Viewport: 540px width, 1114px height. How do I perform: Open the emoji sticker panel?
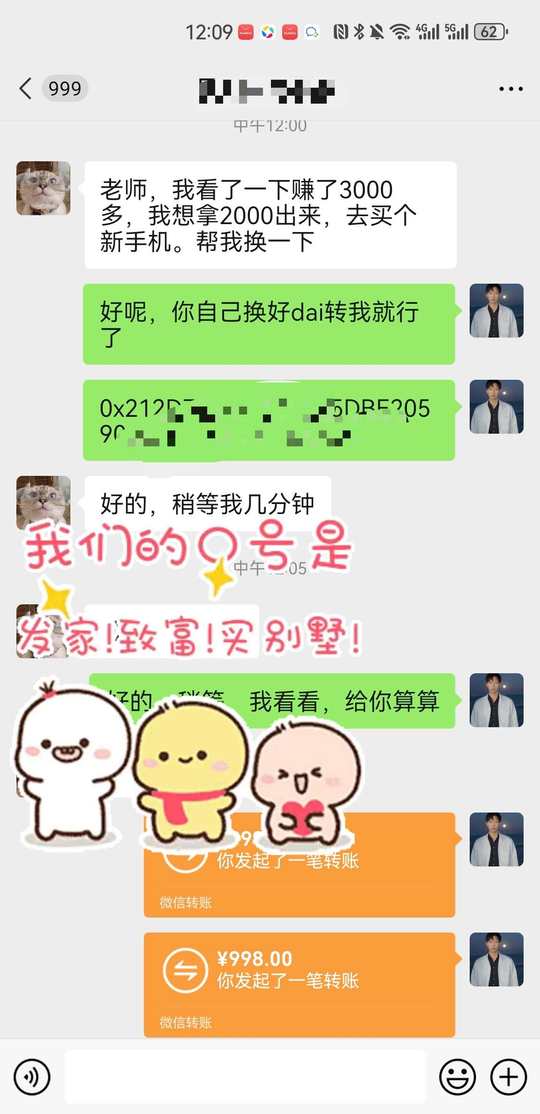pyautogui.click(x=458, y=1076)
